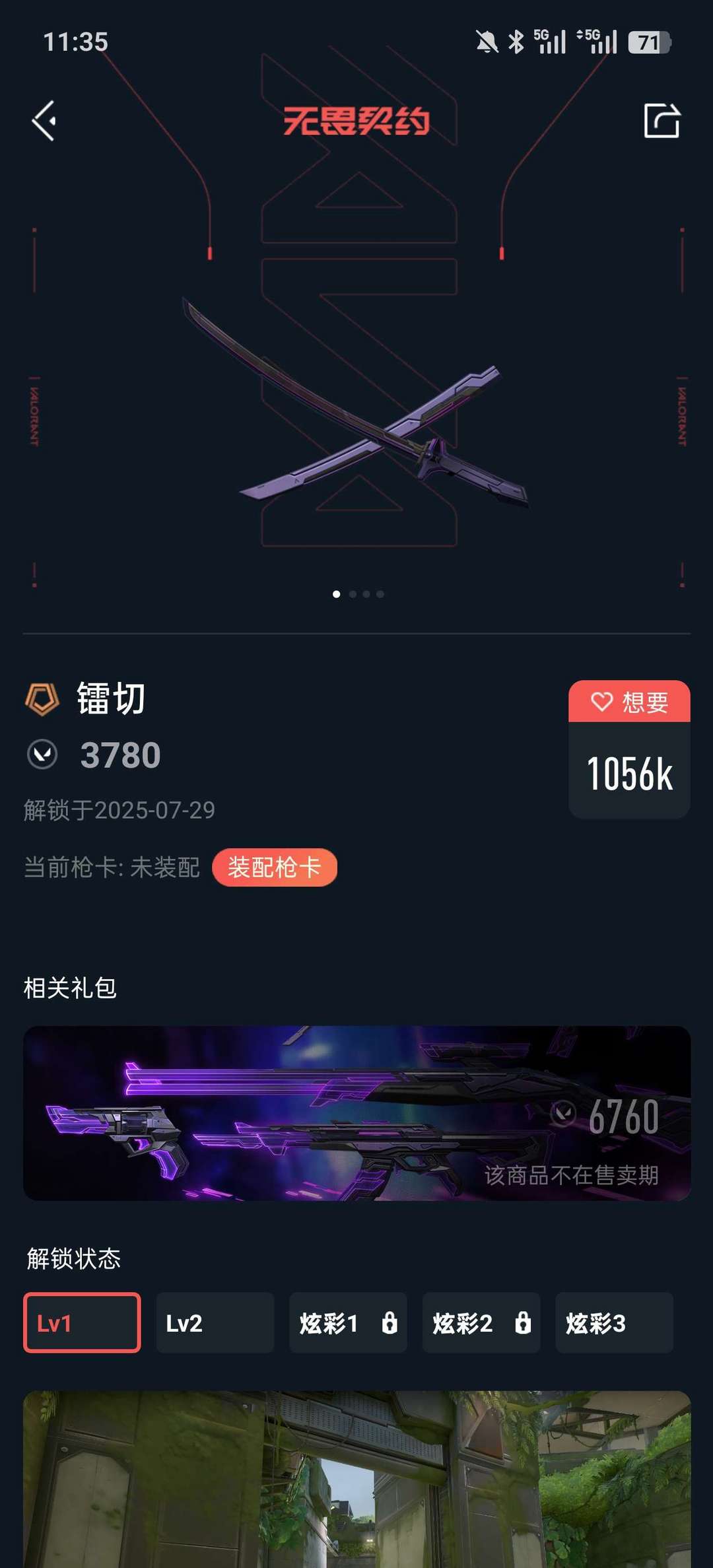Tap the image carousel page indicator dots
The width and height of the screenshot is (713, 1568).
click(x=358, y=594)
